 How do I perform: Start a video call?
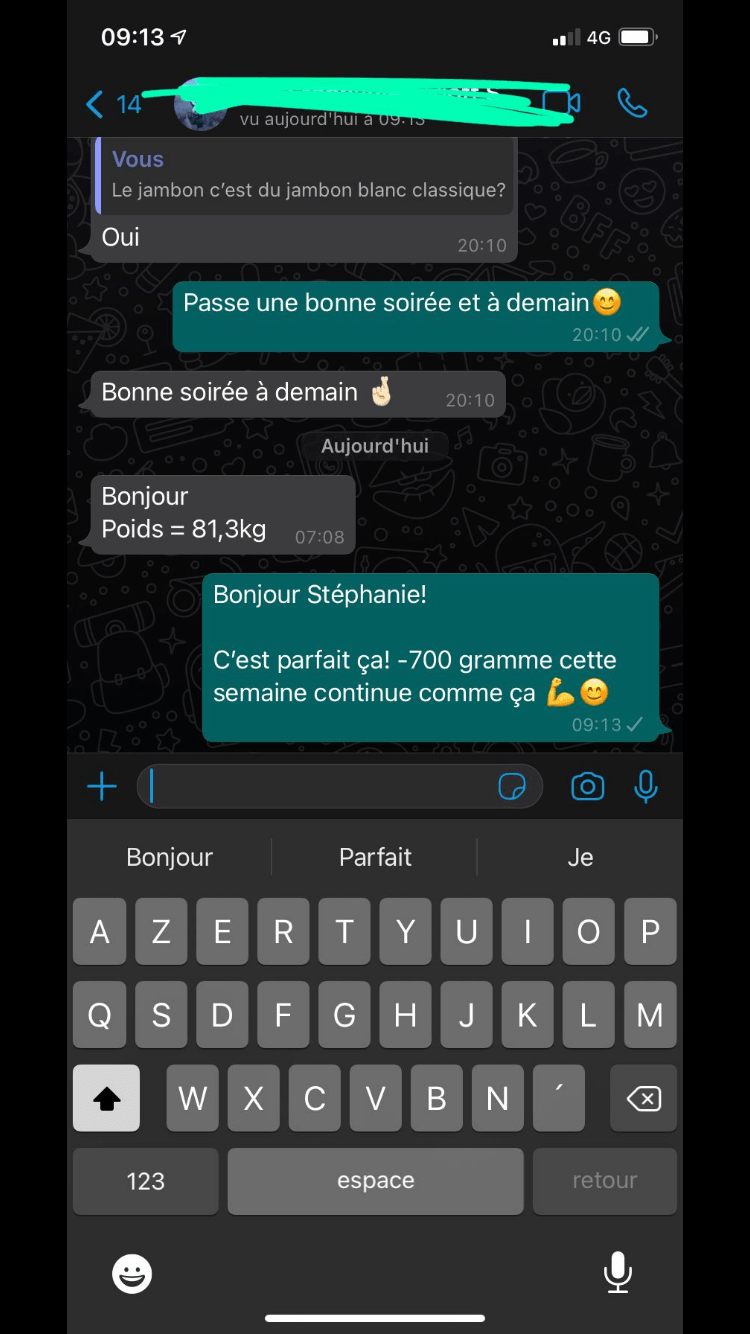[x=561, y=103]
